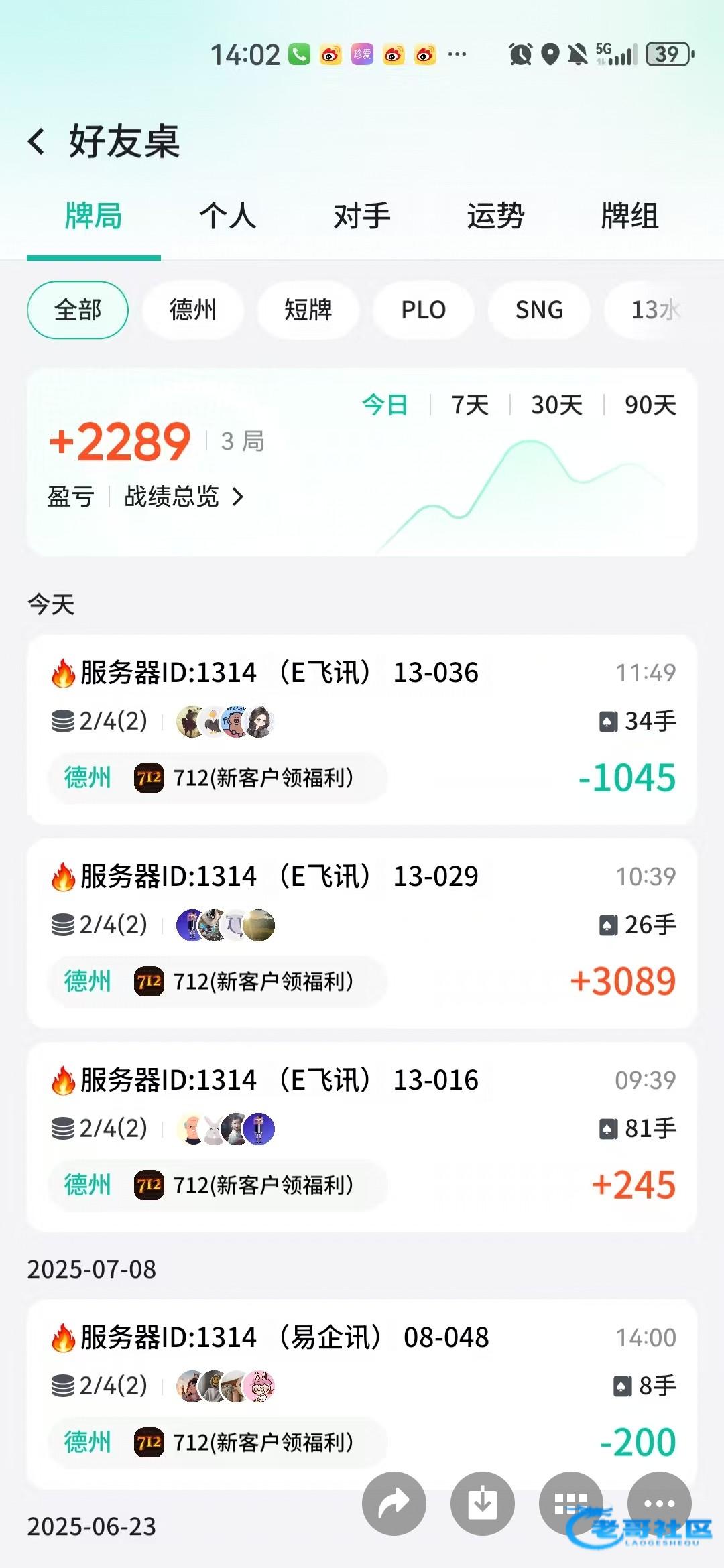Image resolution: width=724 pixels, height=1568 pixels.
Task: Open 战绩总览 overview
Action: tap(183, 497)
